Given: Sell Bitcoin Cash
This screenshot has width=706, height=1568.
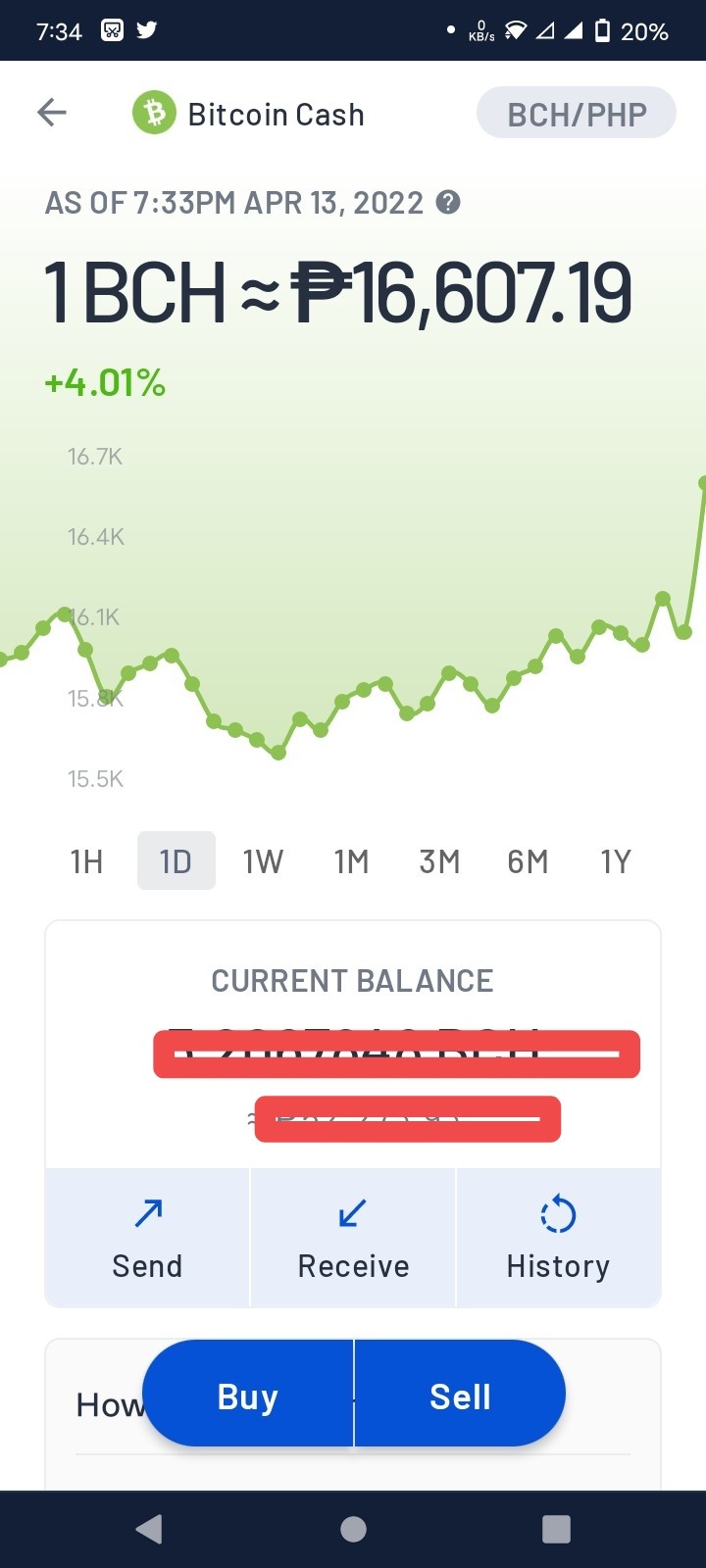Looking at the screenshot, I should [460, 1395].
